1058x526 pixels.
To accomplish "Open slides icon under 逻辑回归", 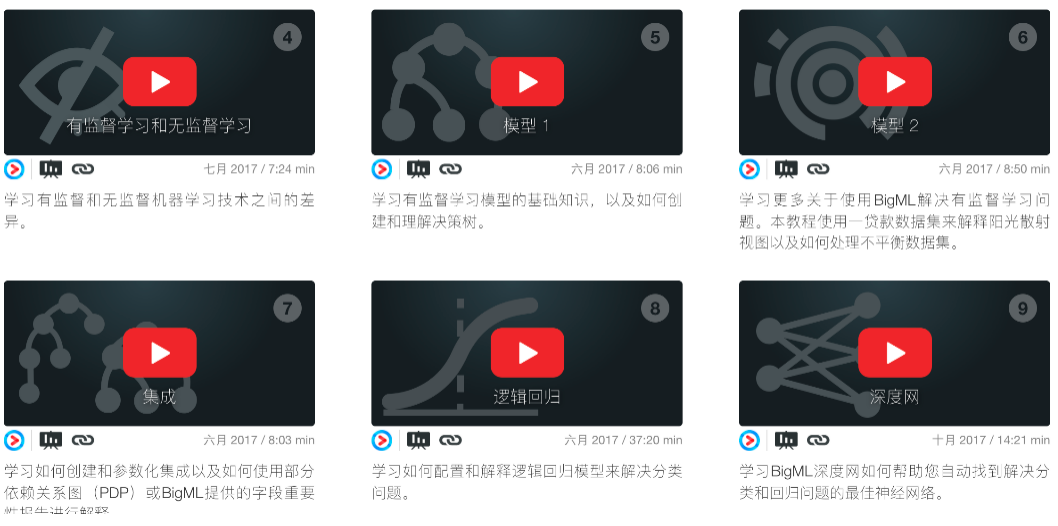I will [x=418, y=440].
